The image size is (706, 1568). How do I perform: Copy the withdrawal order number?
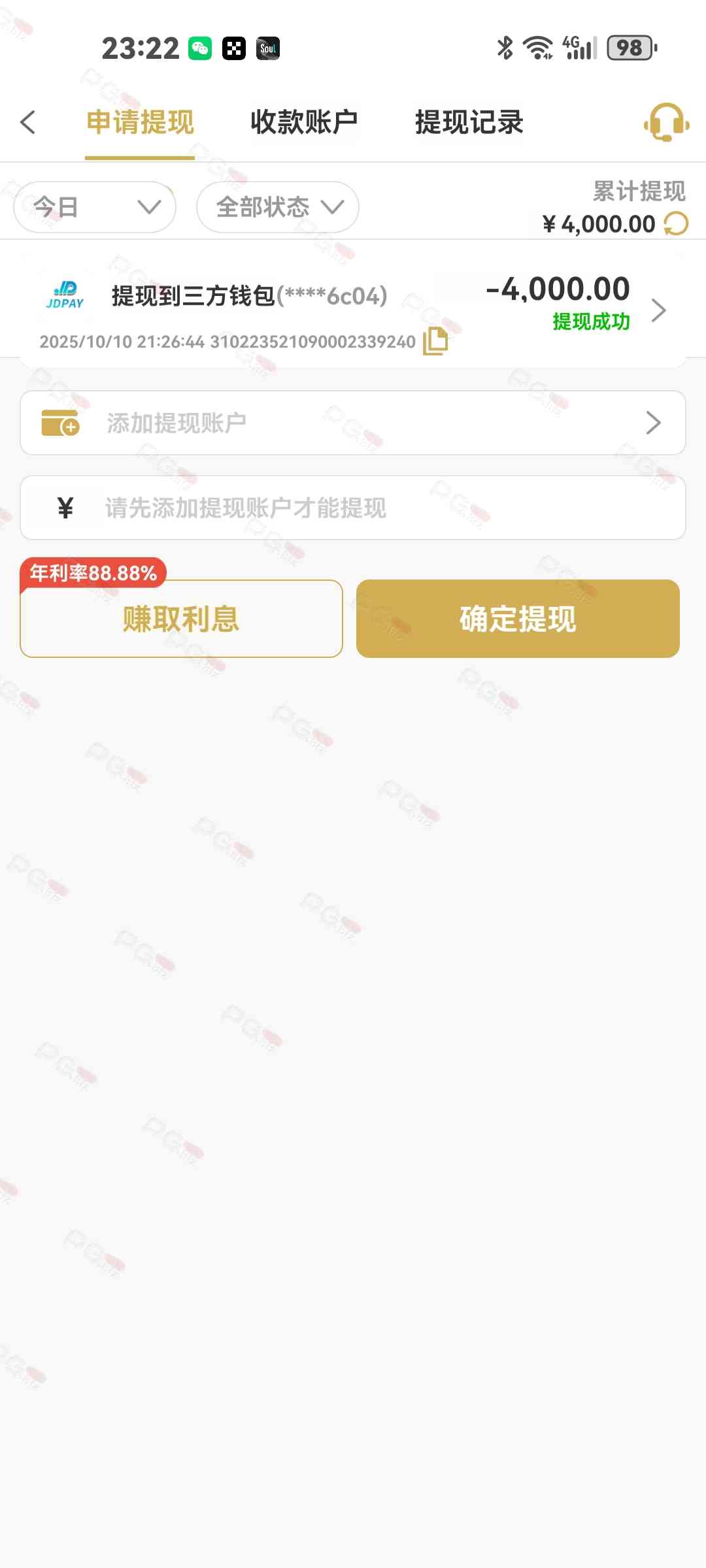[435, 342]
